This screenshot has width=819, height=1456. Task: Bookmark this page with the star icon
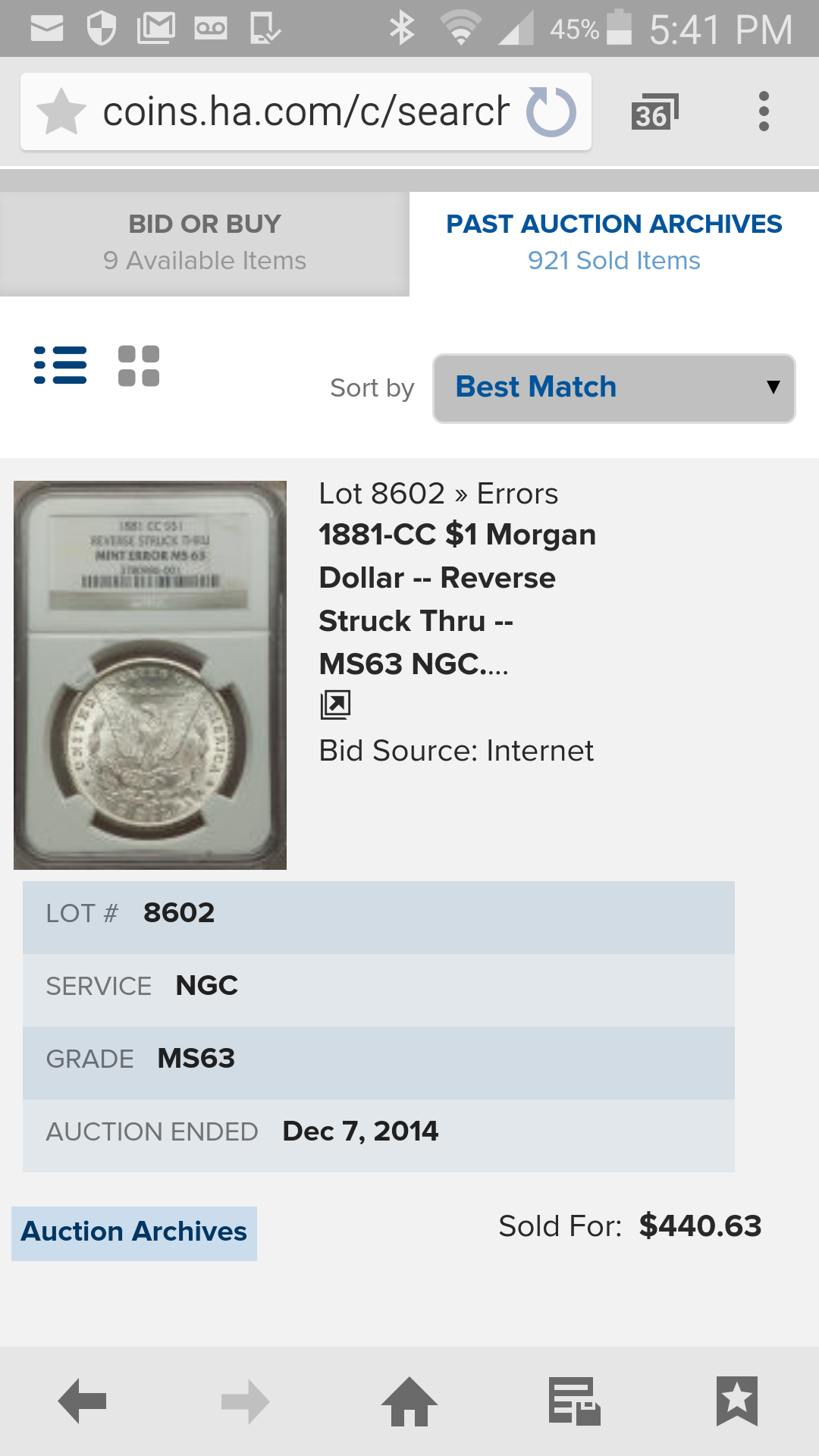tap(61, 112)
